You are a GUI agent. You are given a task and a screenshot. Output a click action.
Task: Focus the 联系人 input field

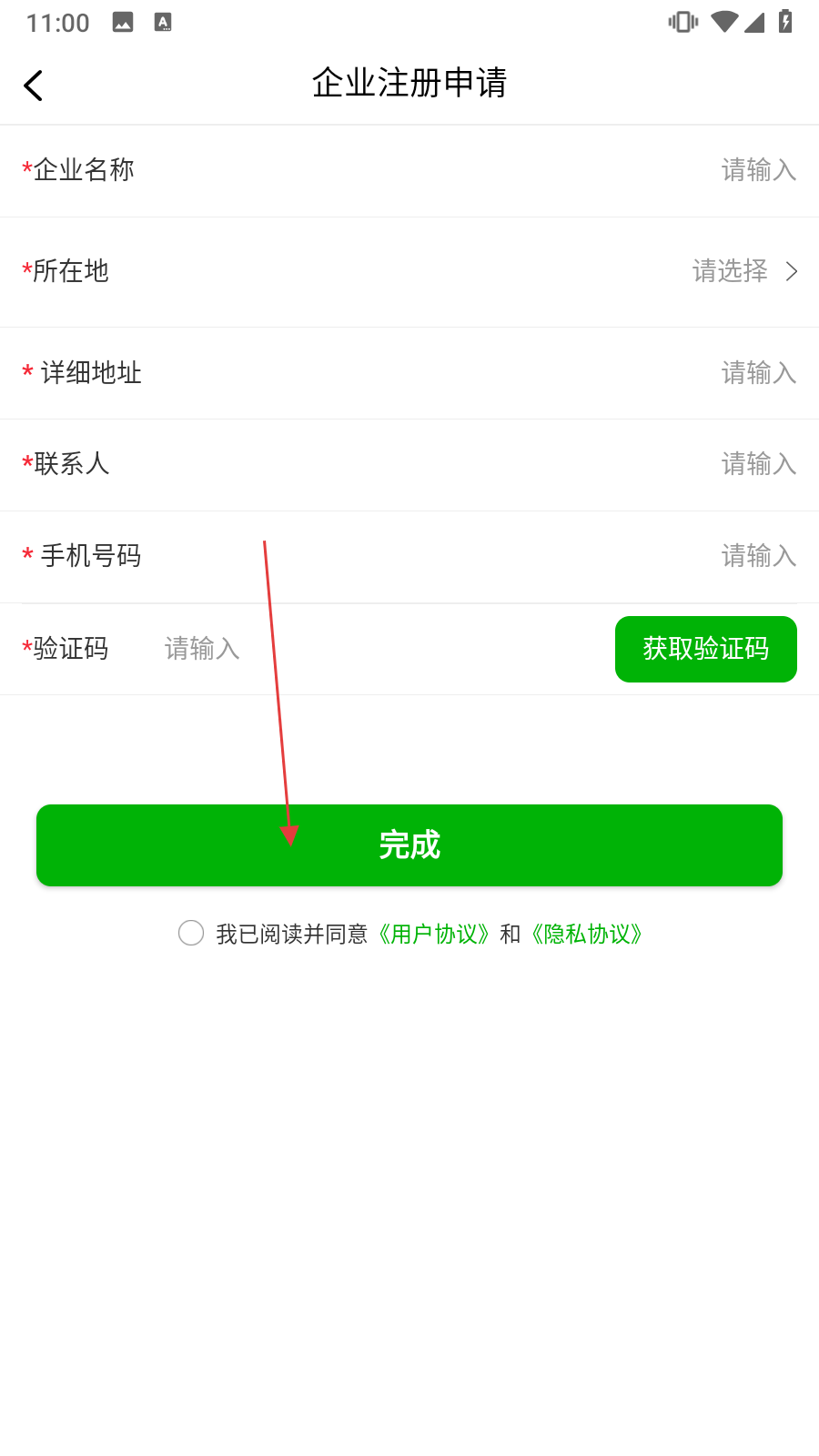click(x=409, y=464)
